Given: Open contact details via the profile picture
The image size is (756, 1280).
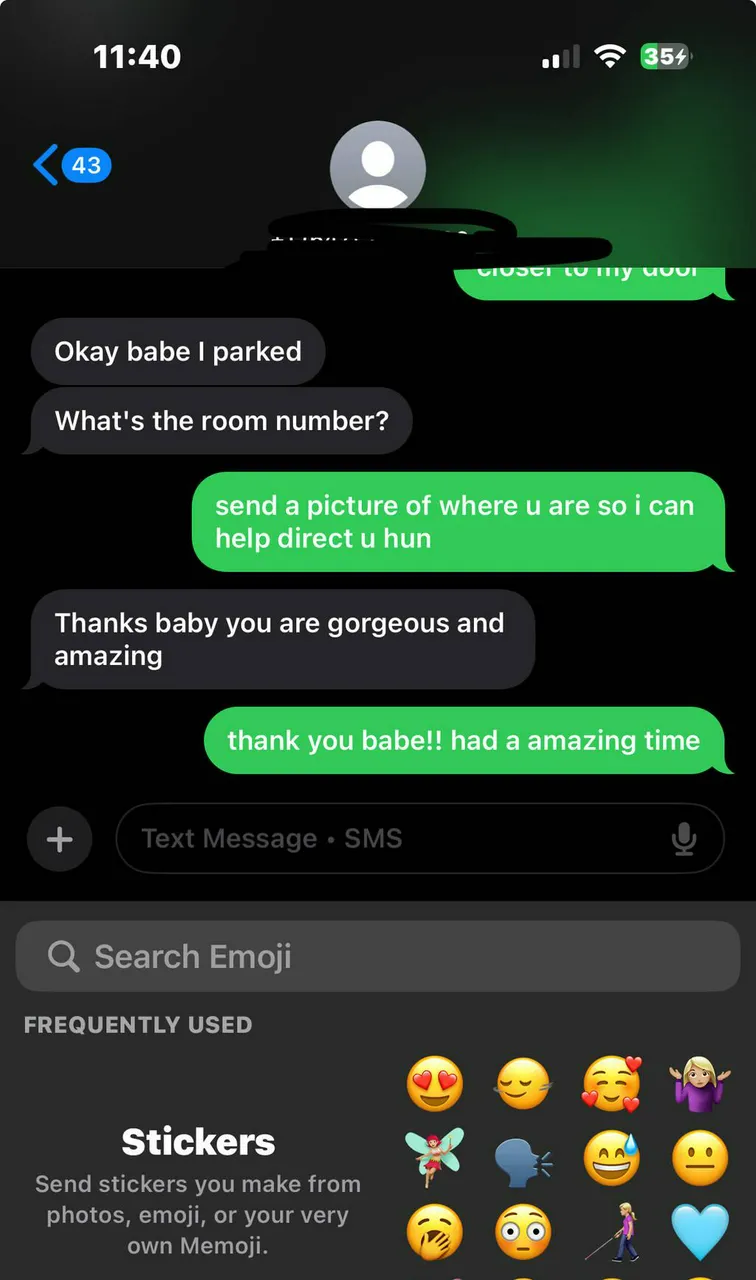Looking at the screenshot, I should (x=378, y=168).
